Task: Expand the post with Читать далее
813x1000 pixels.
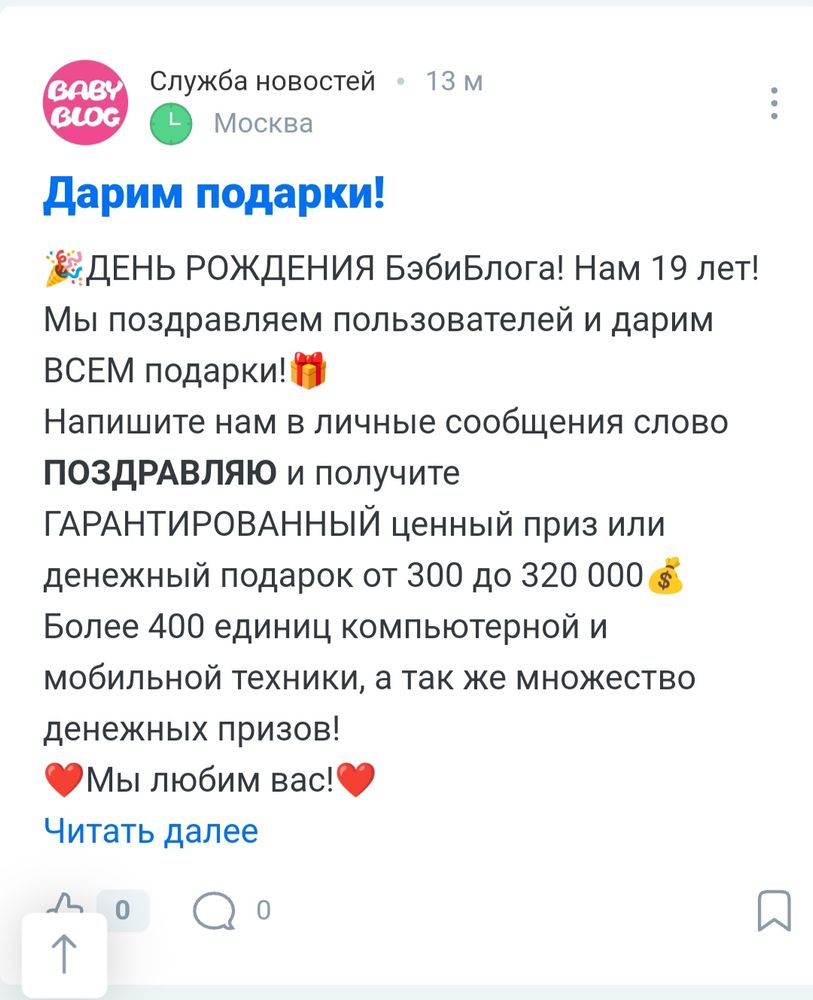Action: [x=151, y=830]
